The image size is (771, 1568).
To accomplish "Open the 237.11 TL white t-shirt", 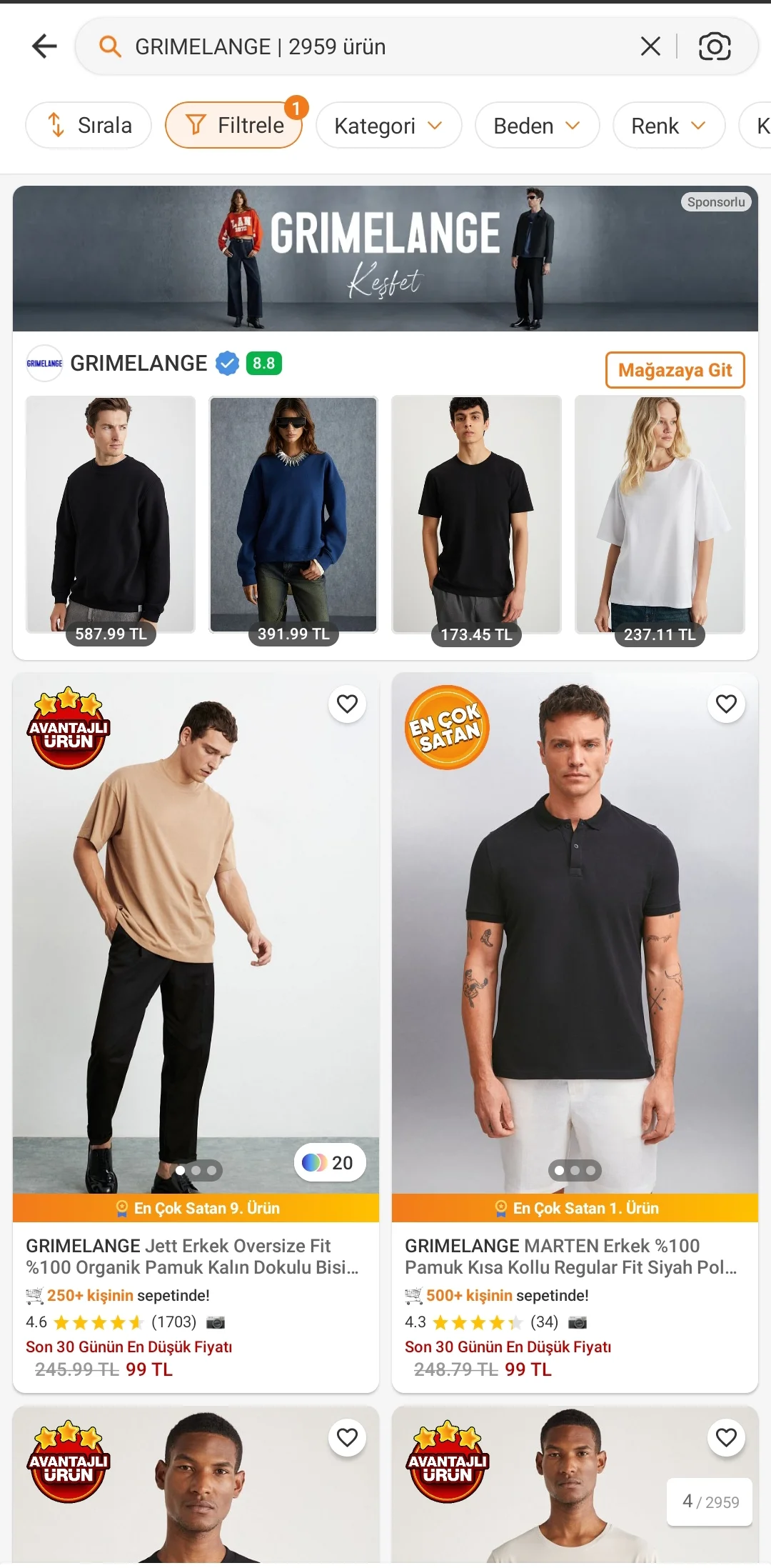I will [x=660, y=514].
